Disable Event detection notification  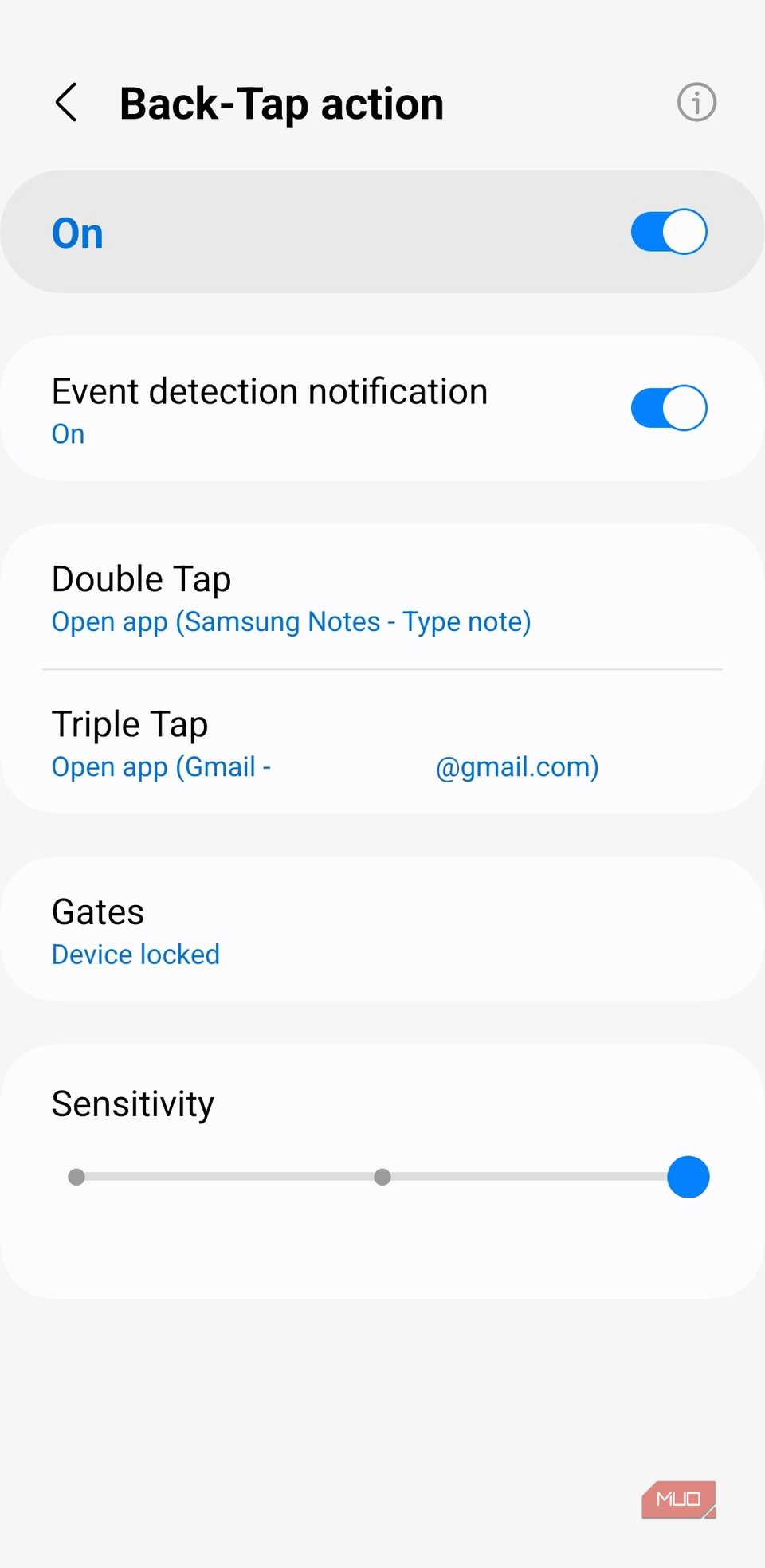668,407
